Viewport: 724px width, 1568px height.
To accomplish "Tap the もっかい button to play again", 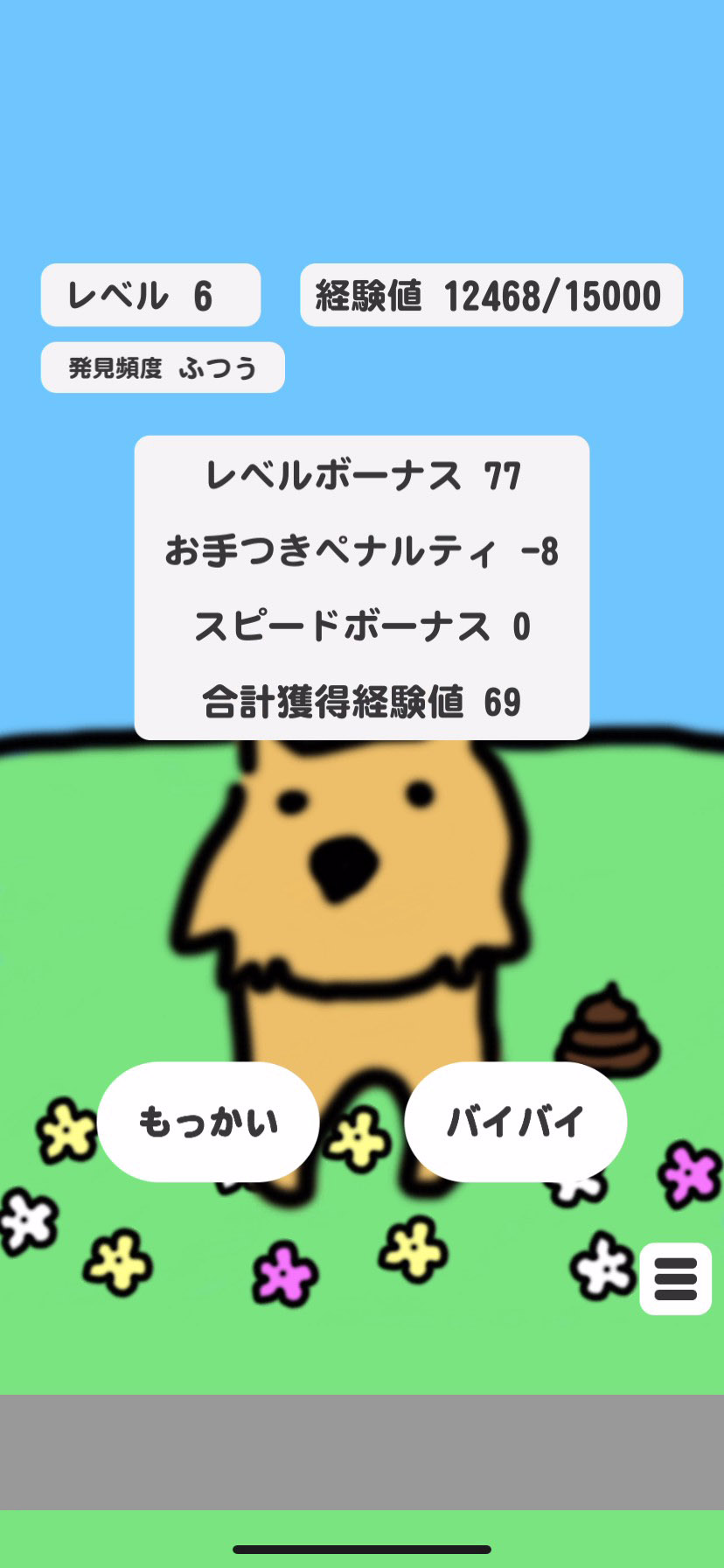I will (208, 1122).
